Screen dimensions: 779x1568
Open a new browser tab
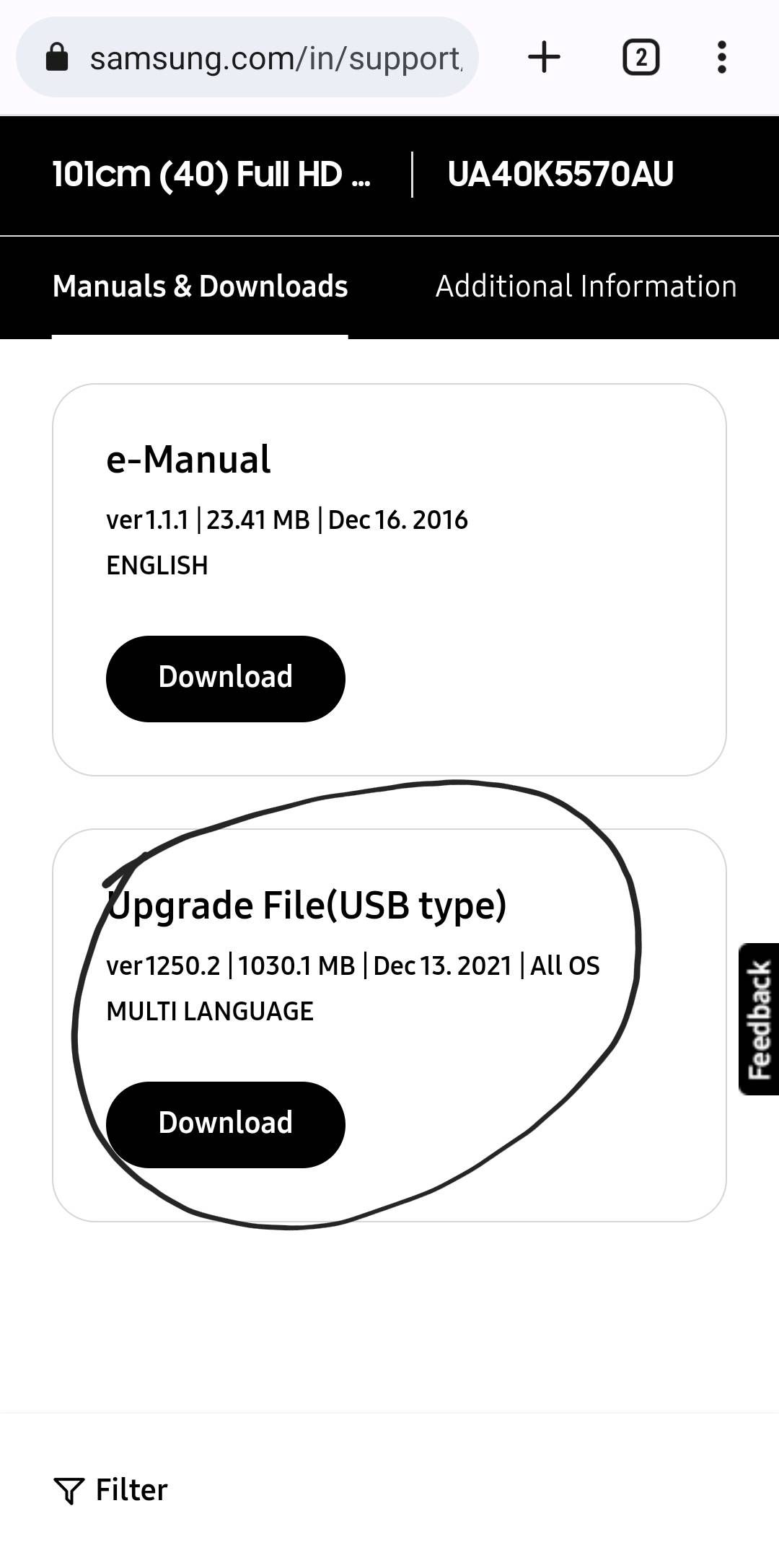coord(544,58)
